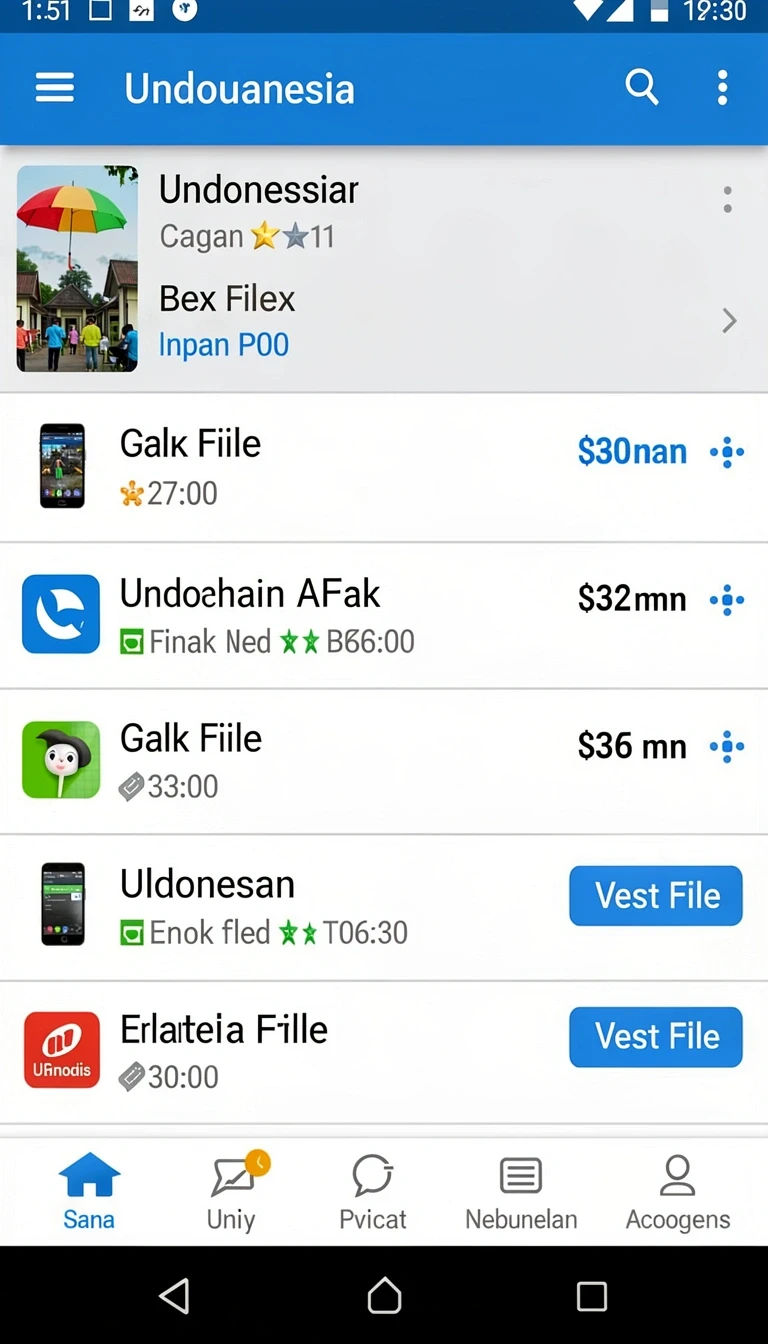This screenshot has width=768, height=1344.
Task: Open the Inpan P00 link
Action: [224, 345]
